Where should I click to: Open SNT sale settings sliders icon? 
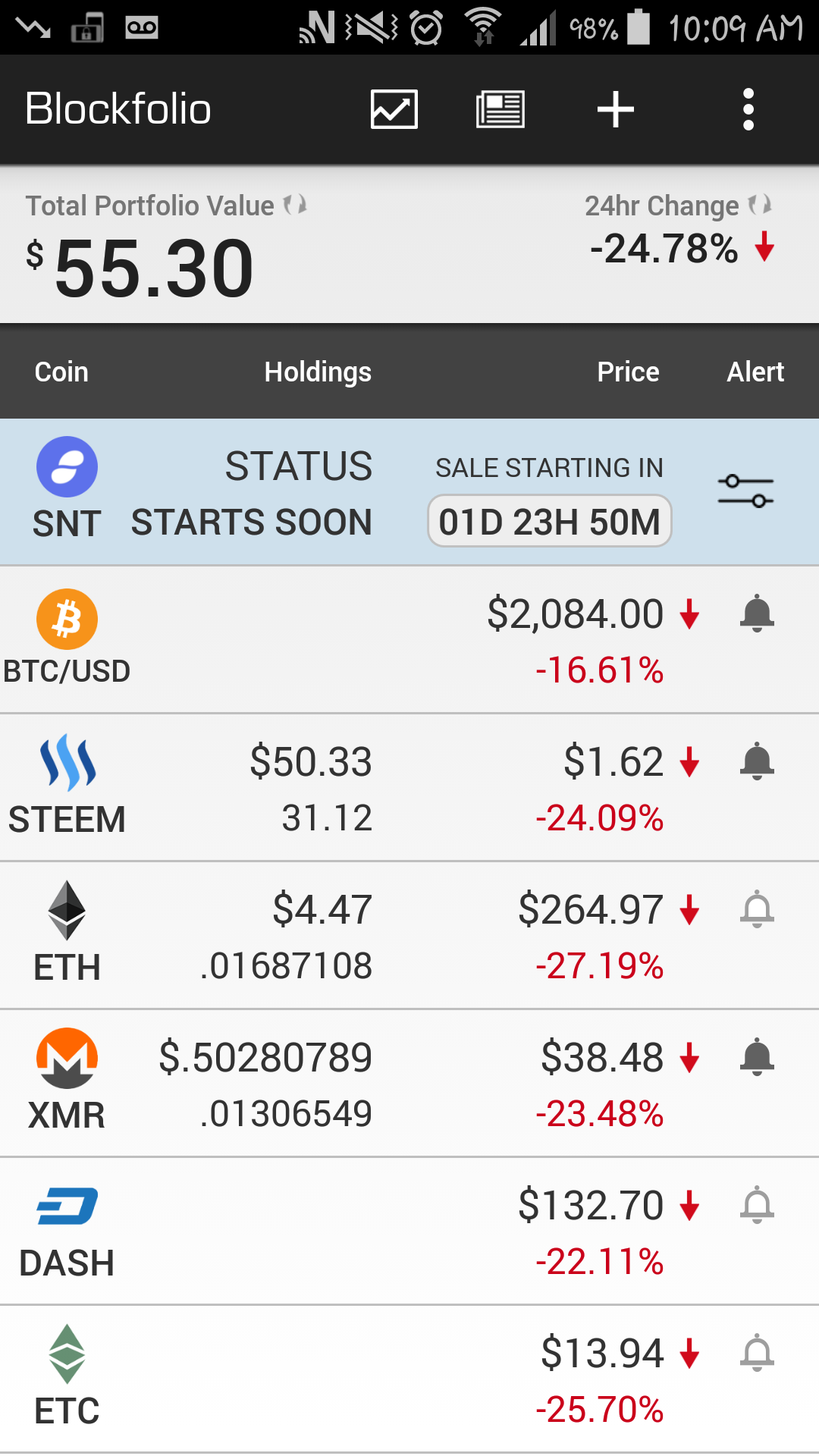745,491
